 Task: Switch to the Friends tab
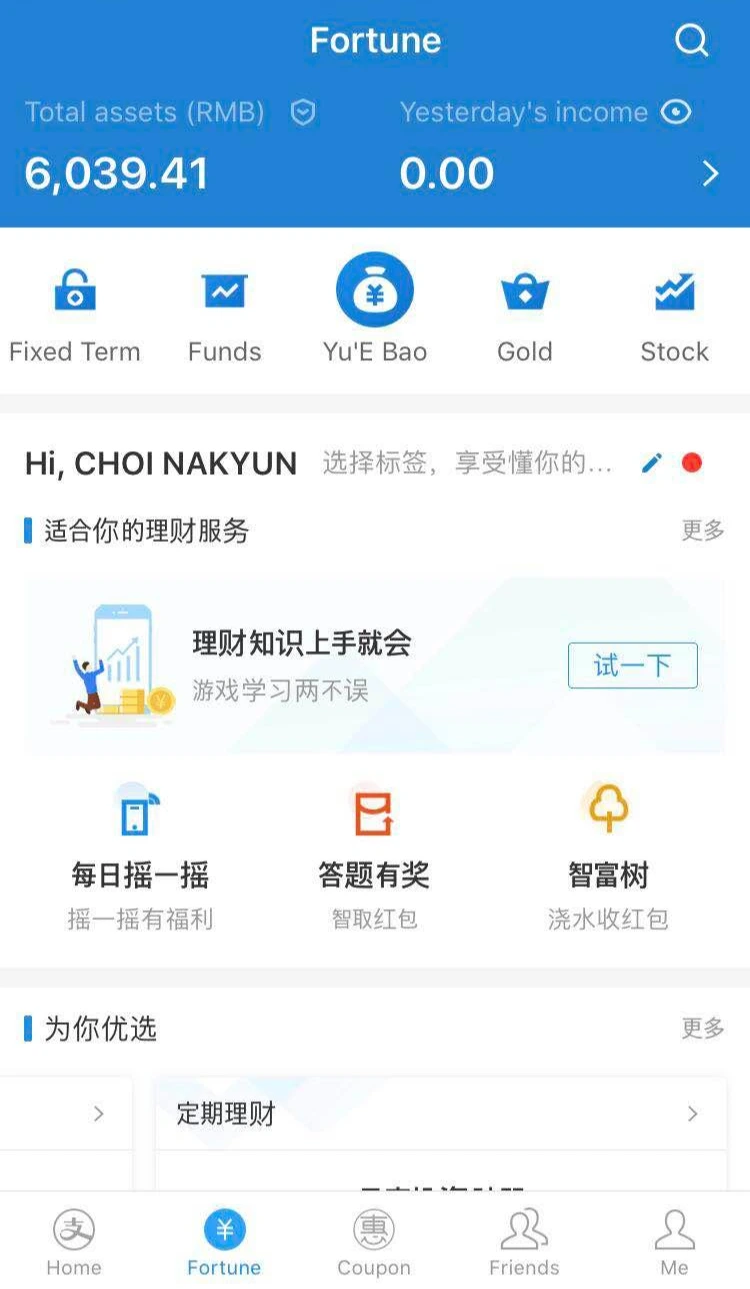click(x=524, y=1242)
